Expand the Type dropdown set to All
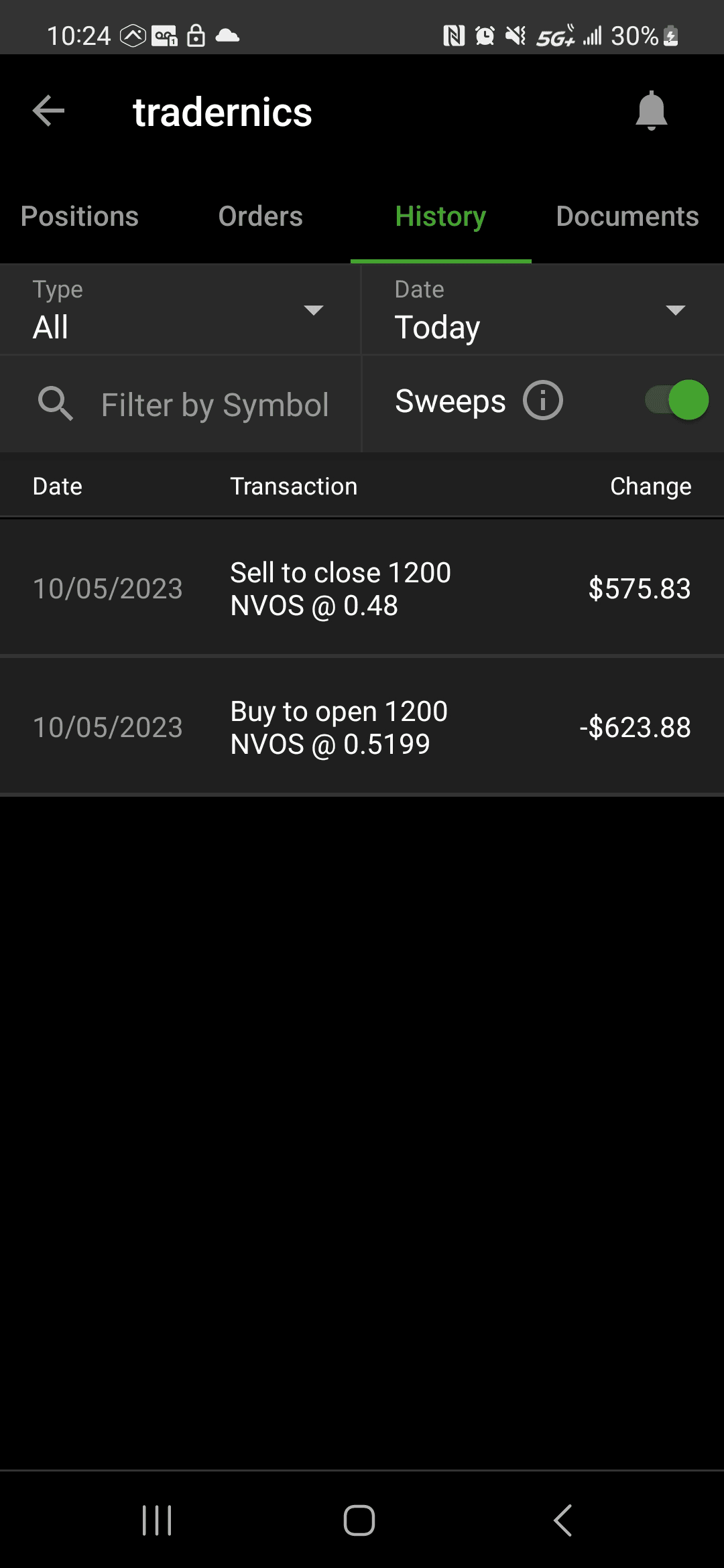Viewport: 724px width, 1568px height. tap(180, 310)
